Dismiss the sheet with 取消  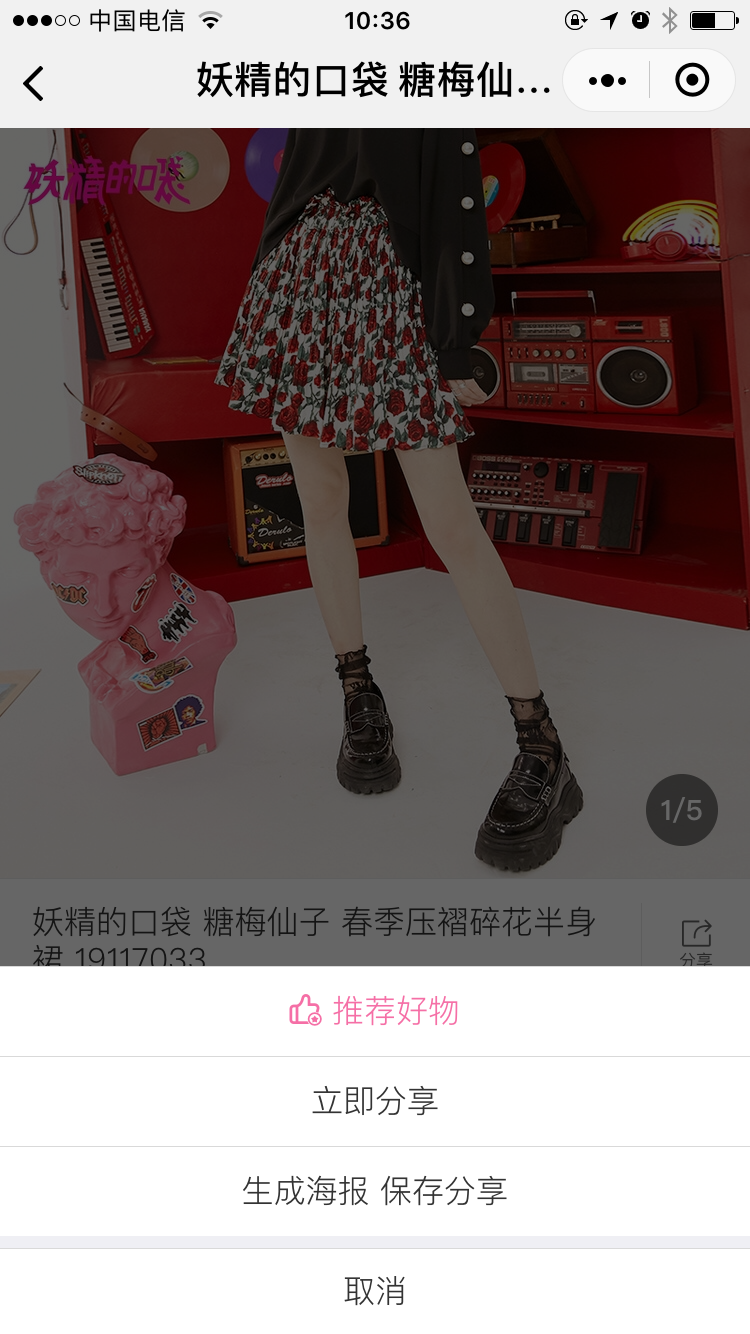coord(375,1291)
